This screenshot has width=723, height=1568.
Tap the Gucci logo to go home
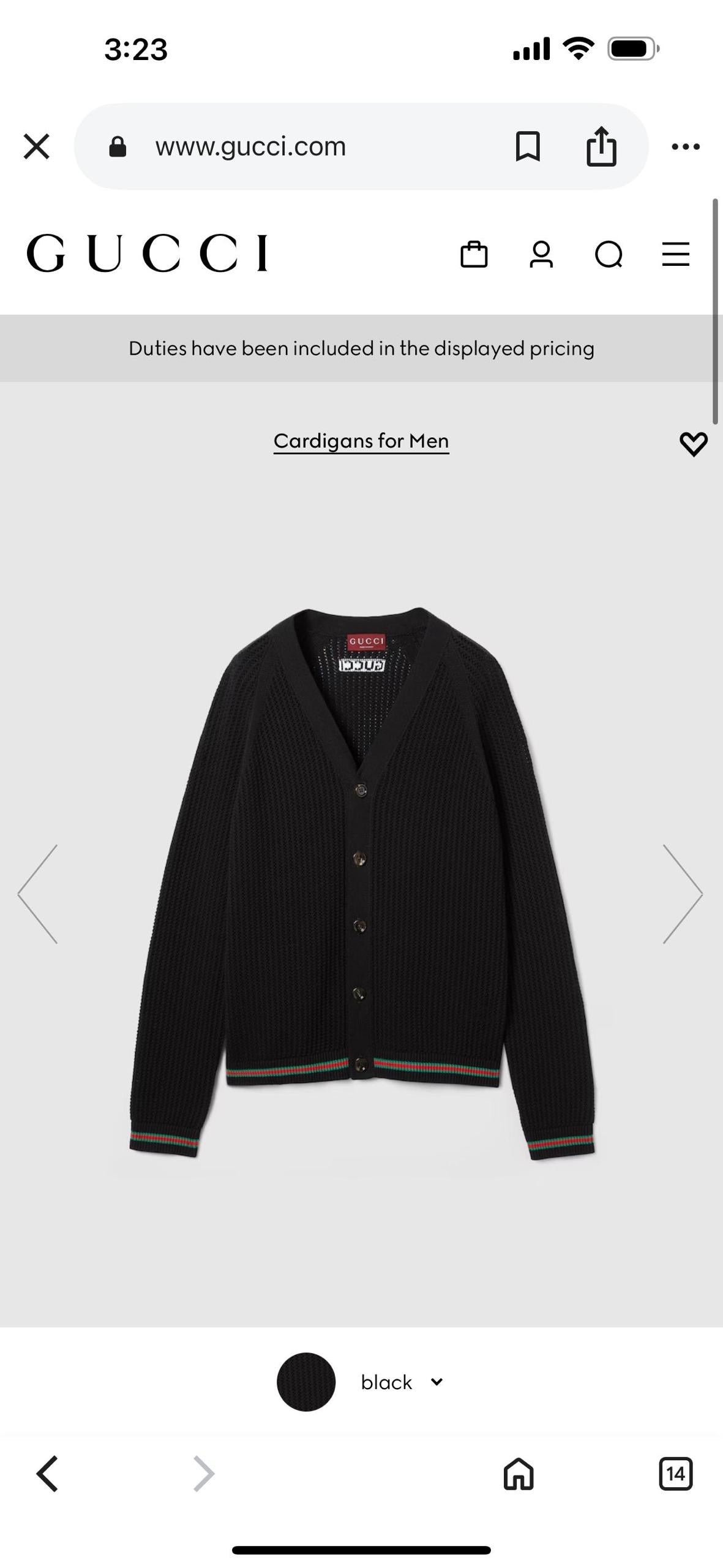147,252
